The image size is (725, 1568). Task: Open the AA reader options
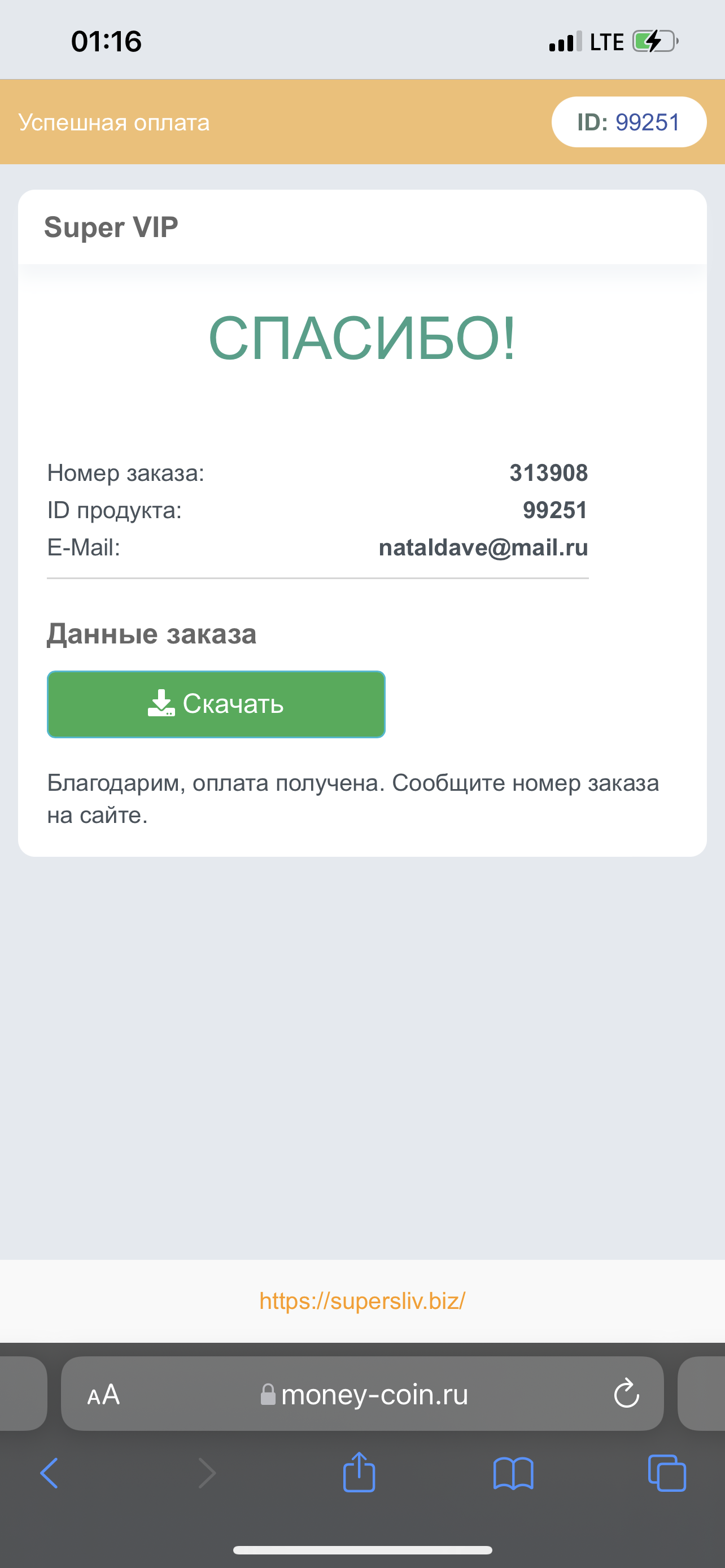point(103,1395)
